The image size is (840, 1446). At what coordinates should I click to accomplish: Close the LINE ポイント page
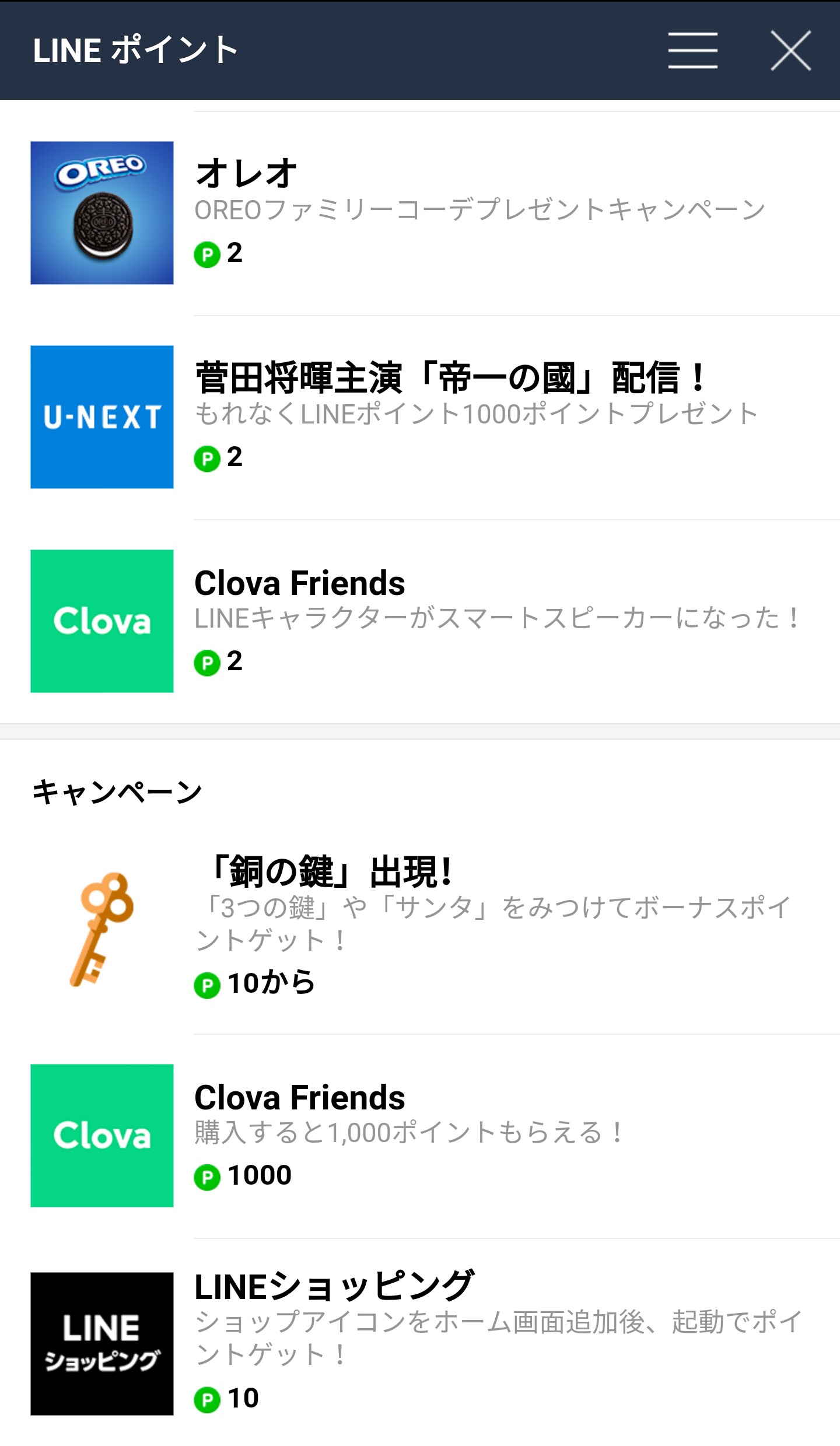(x=790, y=51)
